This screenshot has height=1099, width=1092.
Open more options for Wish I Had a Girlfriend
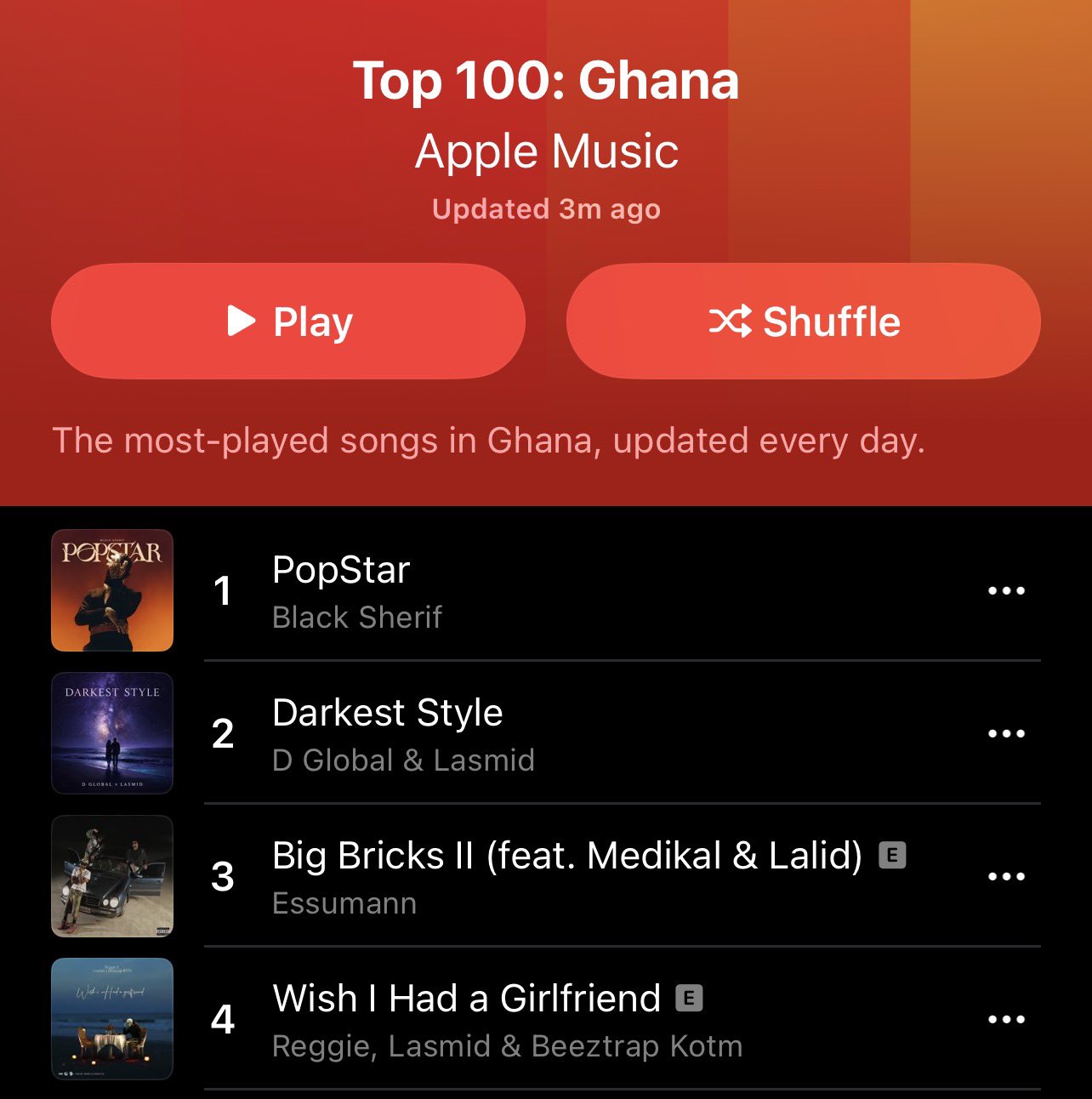pyautogui.click(x=1006, y=1019)
